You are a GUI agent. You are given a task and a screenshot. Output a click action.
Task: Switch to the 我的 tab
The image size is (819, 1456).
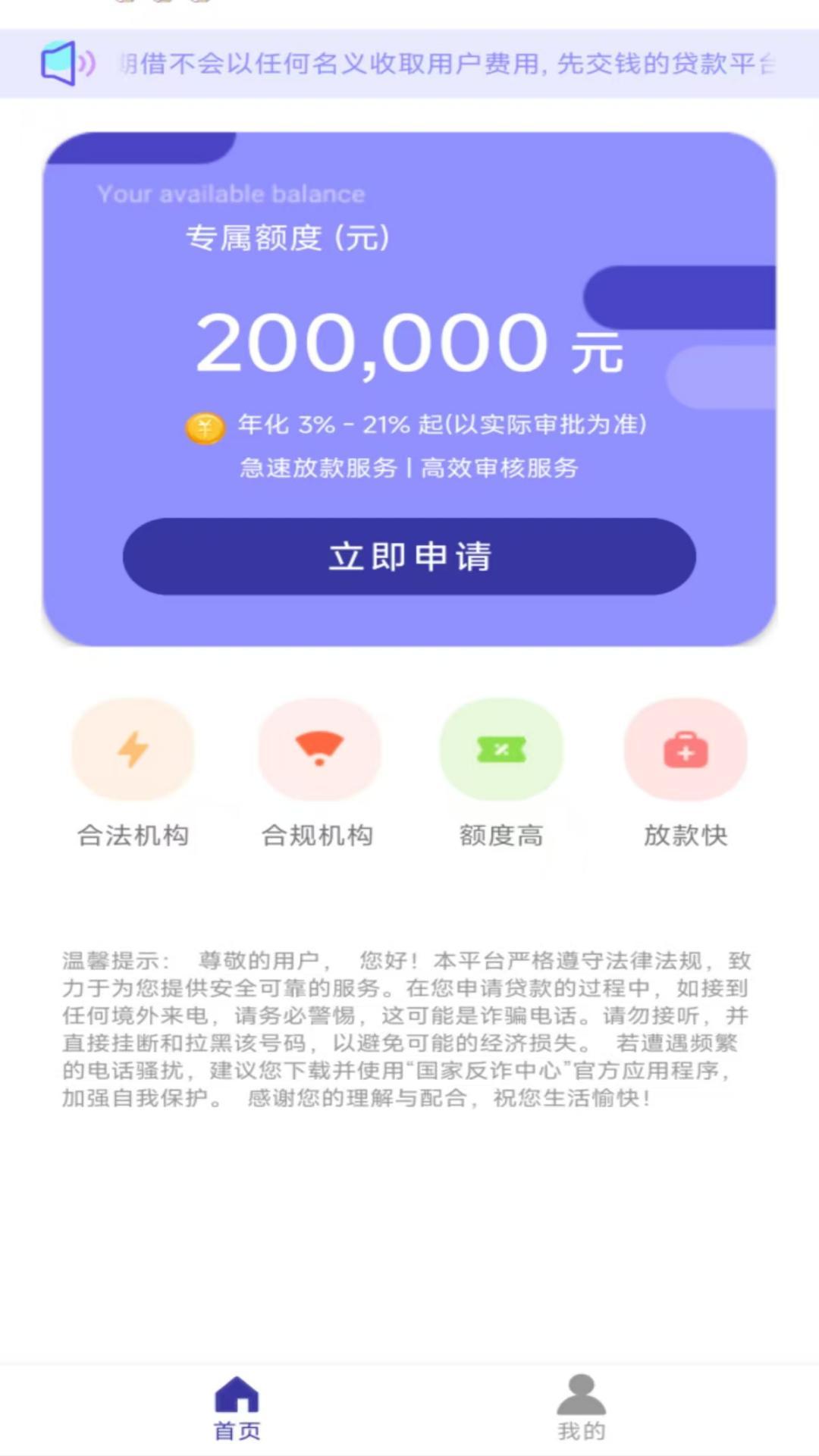coord(582,1408)
